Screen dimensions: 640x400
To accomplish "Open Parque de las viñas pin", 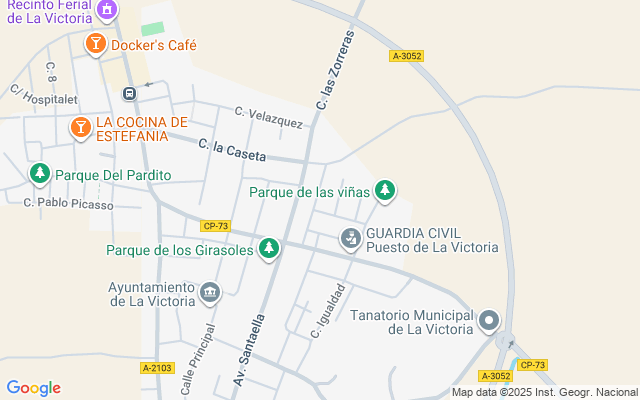I will 385,189.
